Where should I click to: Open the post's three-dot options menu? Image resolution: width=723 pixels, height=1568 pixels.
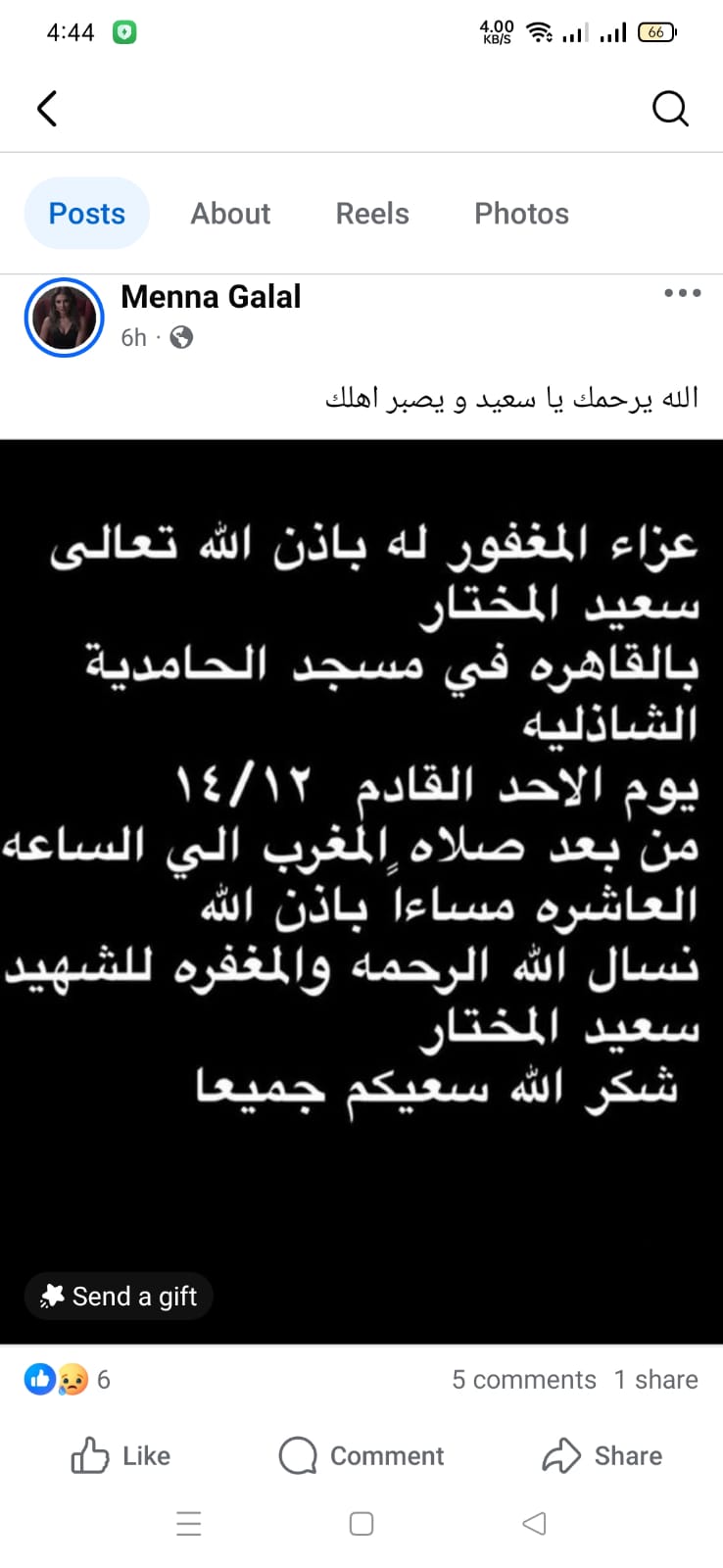pyautogui.click(x=682, y=293)
